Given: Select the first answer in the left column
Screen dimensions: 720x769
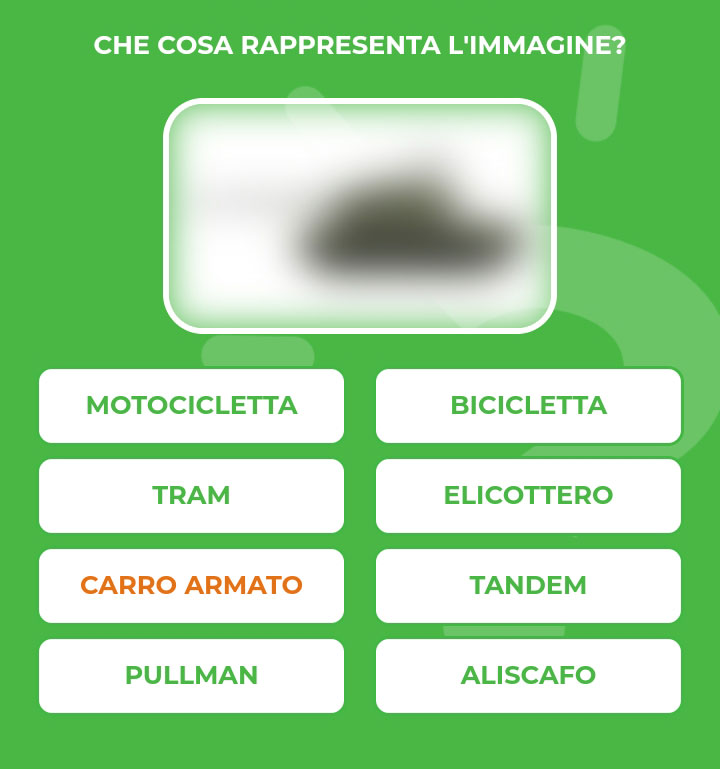Looking at the screenshot, I should 191,406.
